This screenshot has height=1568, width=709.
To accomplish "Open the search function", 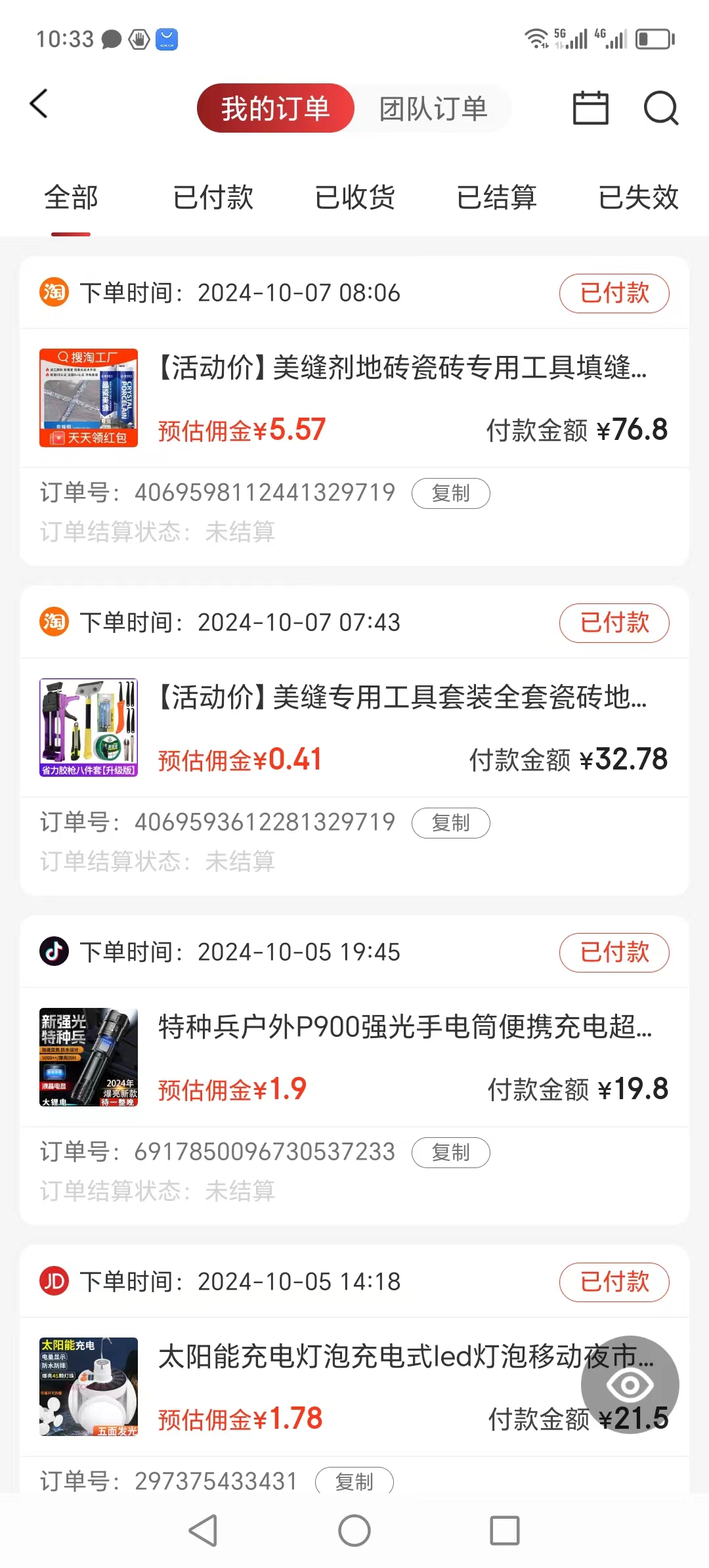I will click(660, 108).
